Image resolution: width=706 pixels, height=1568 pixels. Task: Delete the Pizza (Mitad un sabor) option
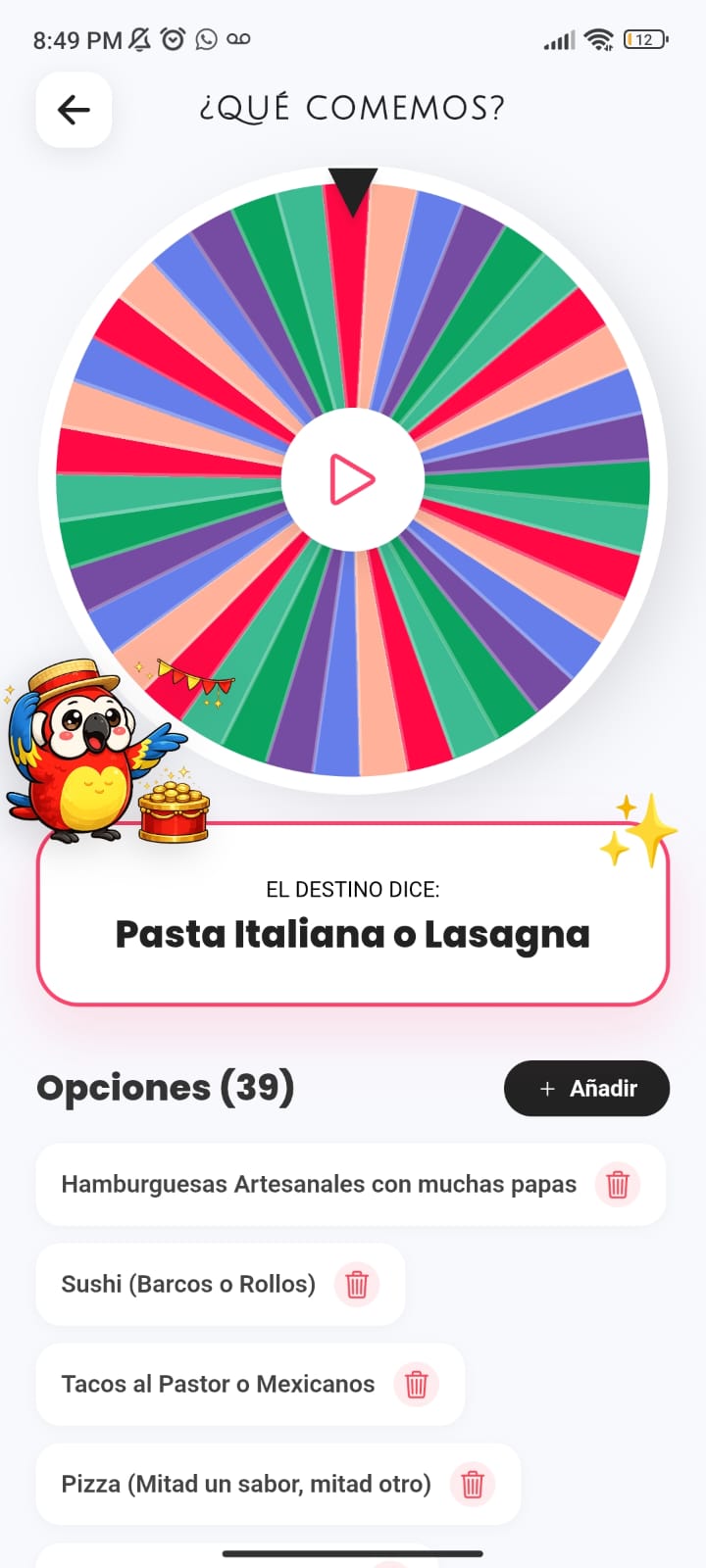coord(474,1485)
